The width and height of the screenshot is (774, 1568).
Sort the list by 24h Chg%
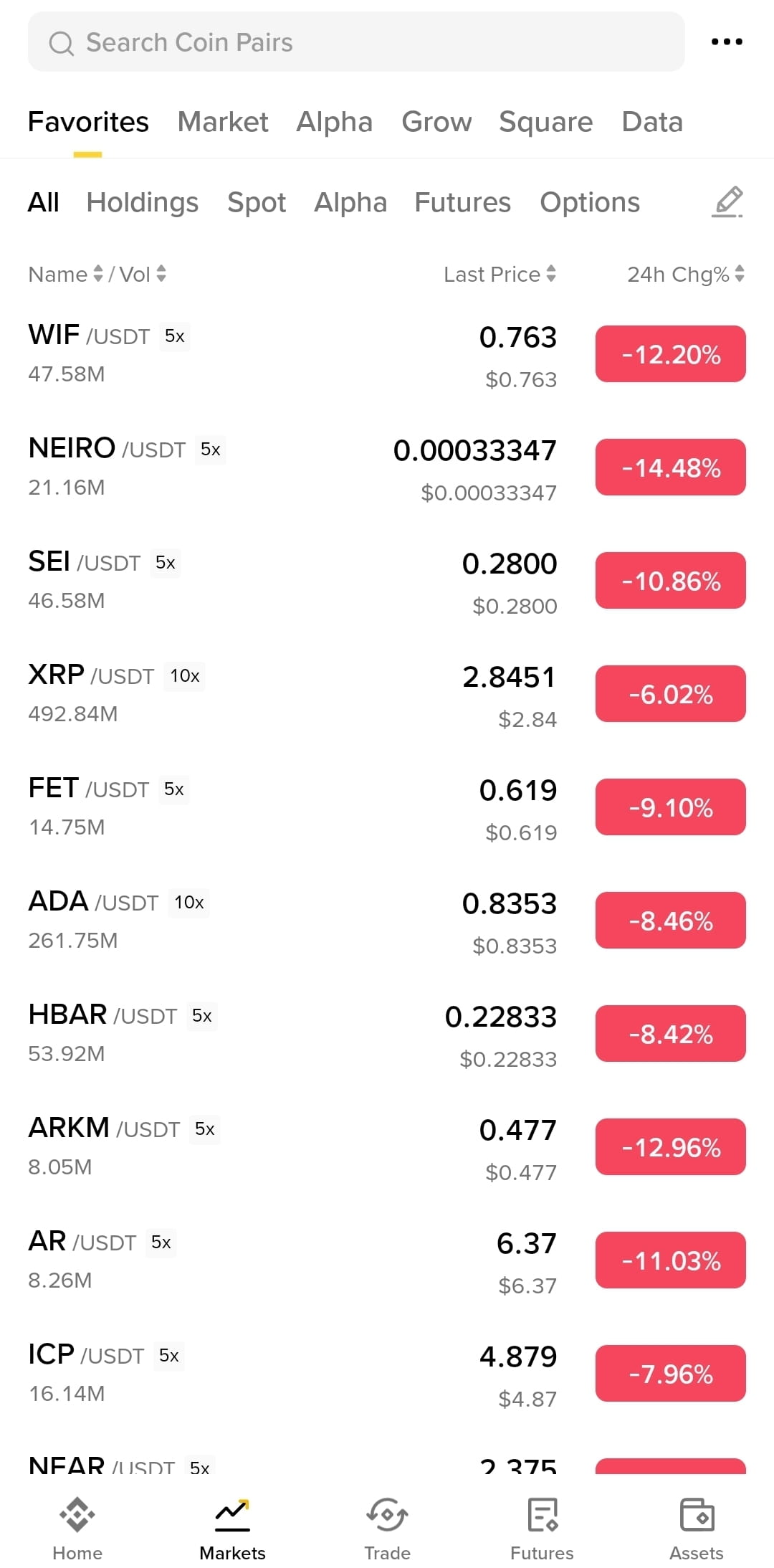click(x=686, y=274)
